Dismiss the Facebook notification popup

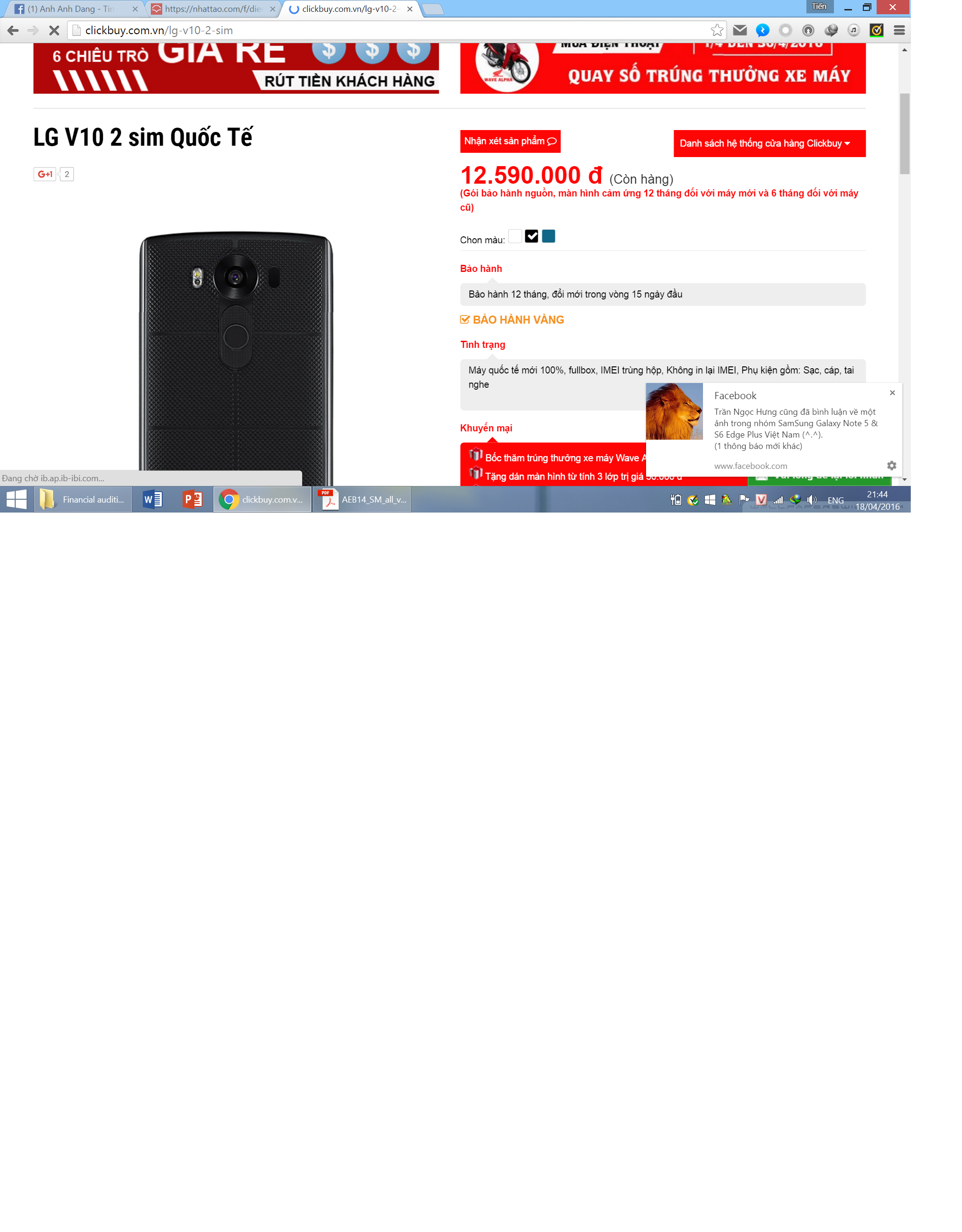(x=892, y=393)
